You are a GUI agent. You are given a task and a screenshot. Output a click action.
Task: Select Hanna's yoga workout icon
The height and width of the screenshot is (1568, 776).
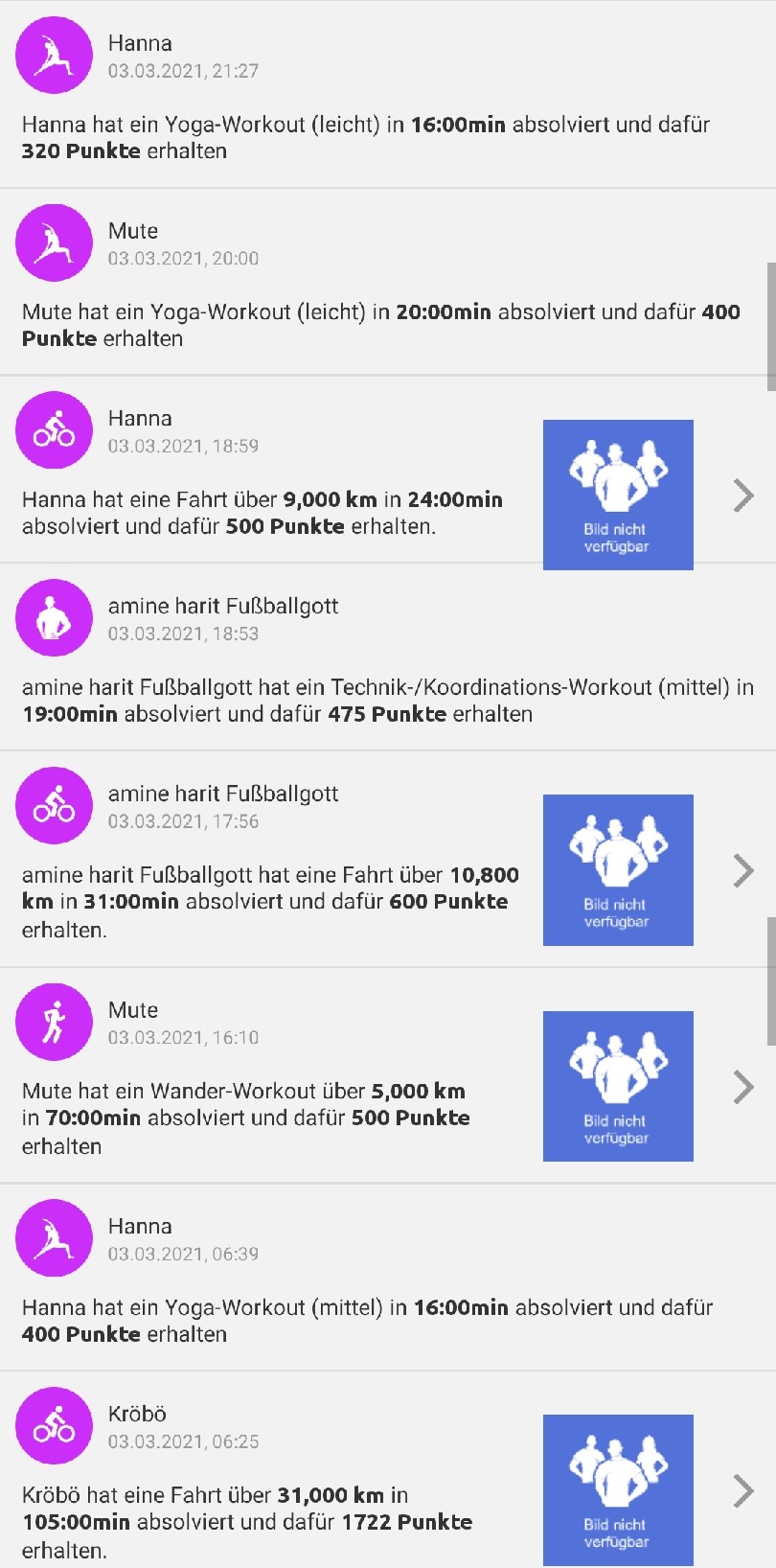click(54, 55)
